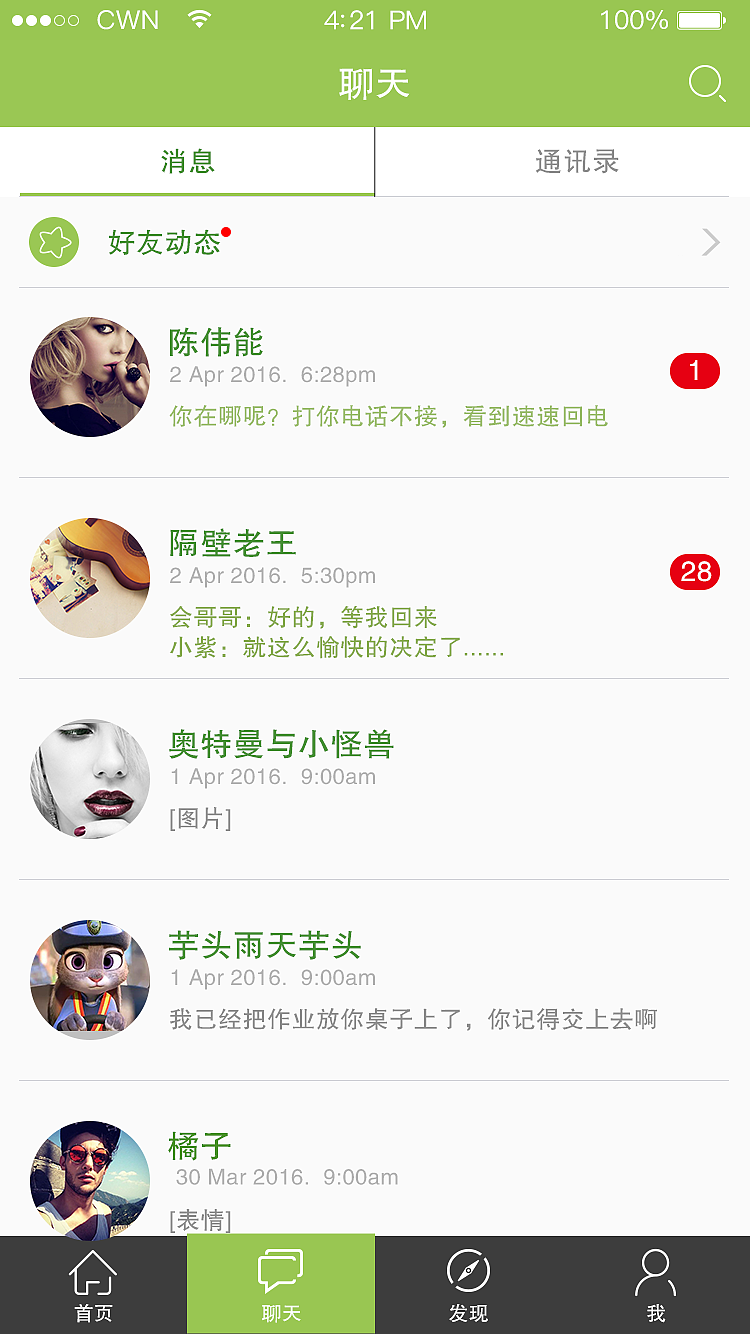
Task: Select the 消息 tab
Action: click(x=188, y=162)
